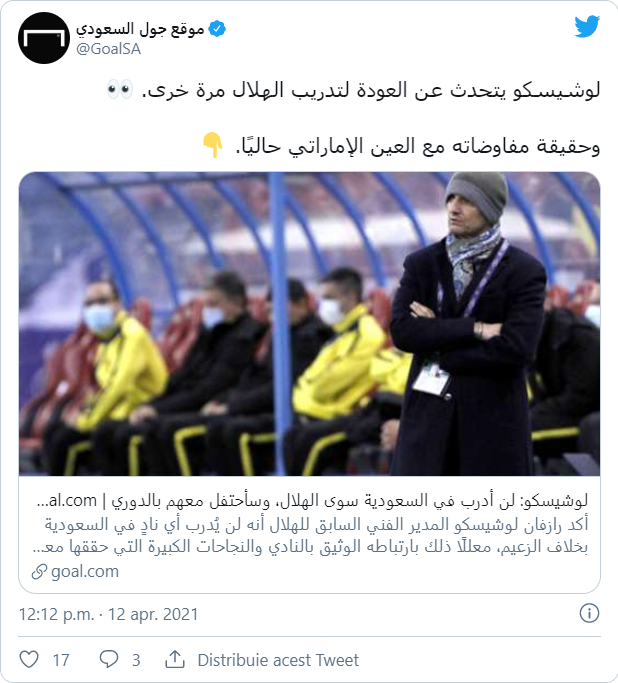
Task: Open the GoalSA profile avatar
Action: click(40, 39)
